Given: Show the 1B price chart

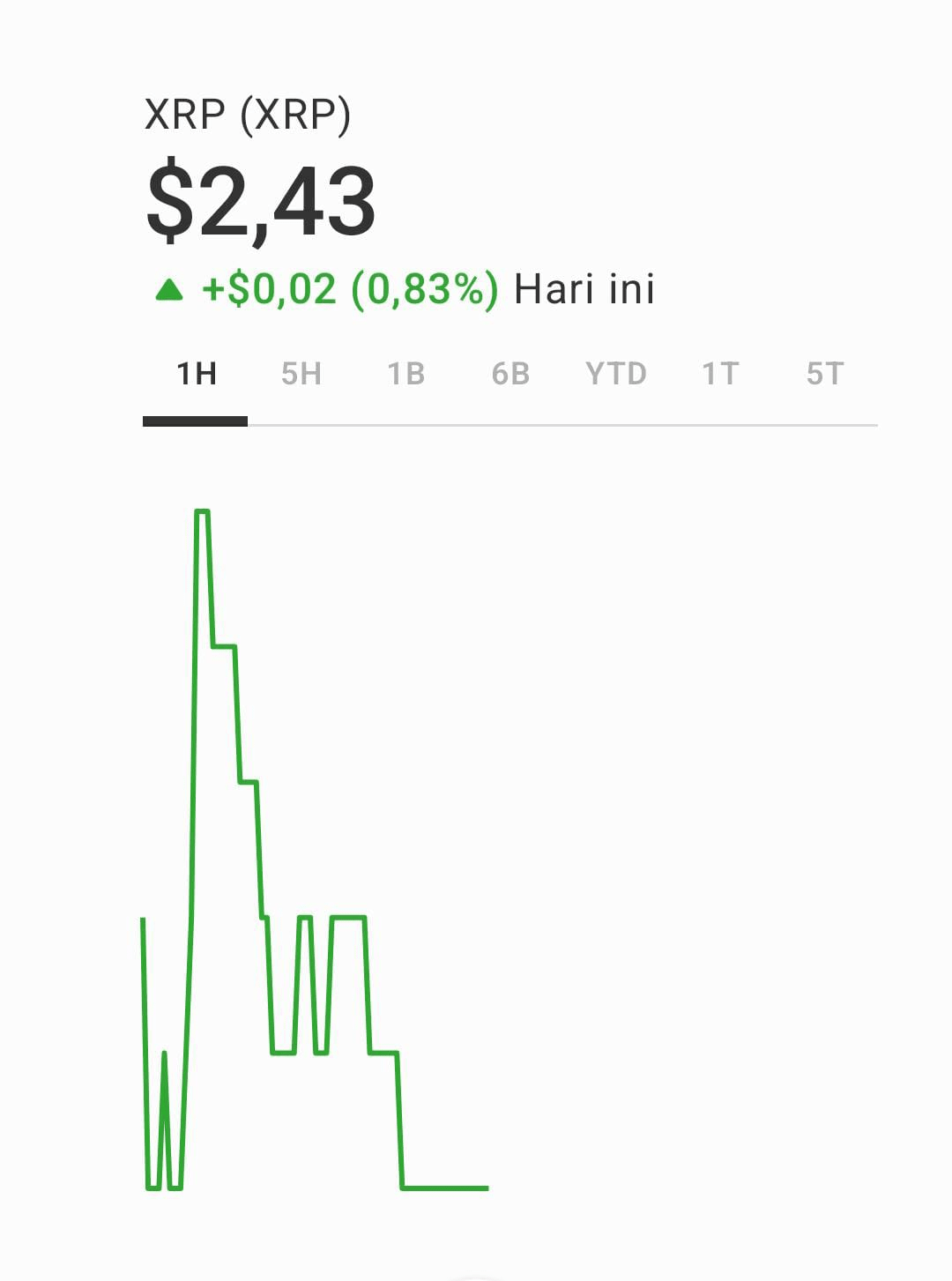Looking at the screenshot, I should click(x=405, y=375).
